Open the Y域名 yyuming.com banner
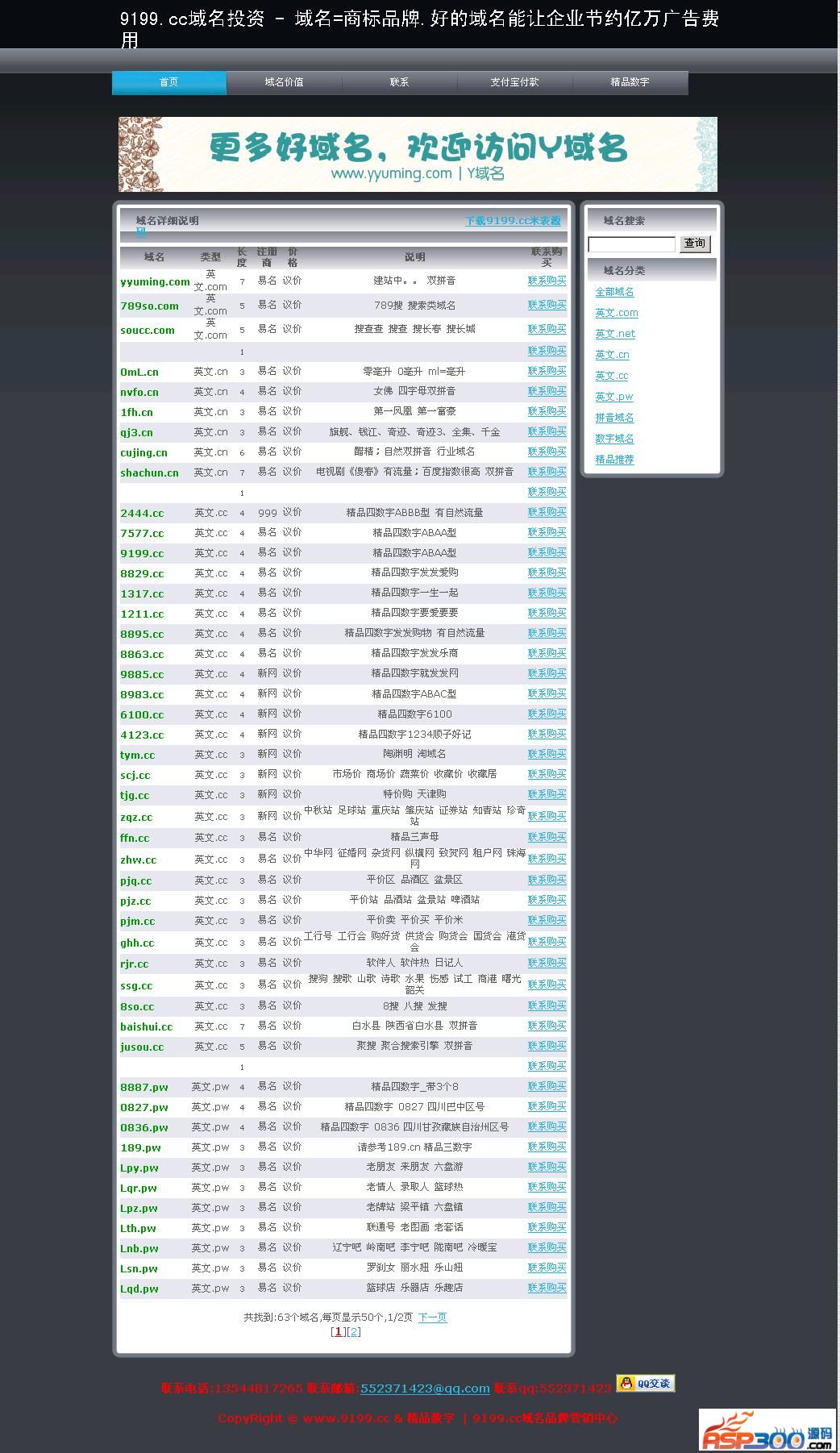This screenshot has width=840, height=1453. point(418,154)
